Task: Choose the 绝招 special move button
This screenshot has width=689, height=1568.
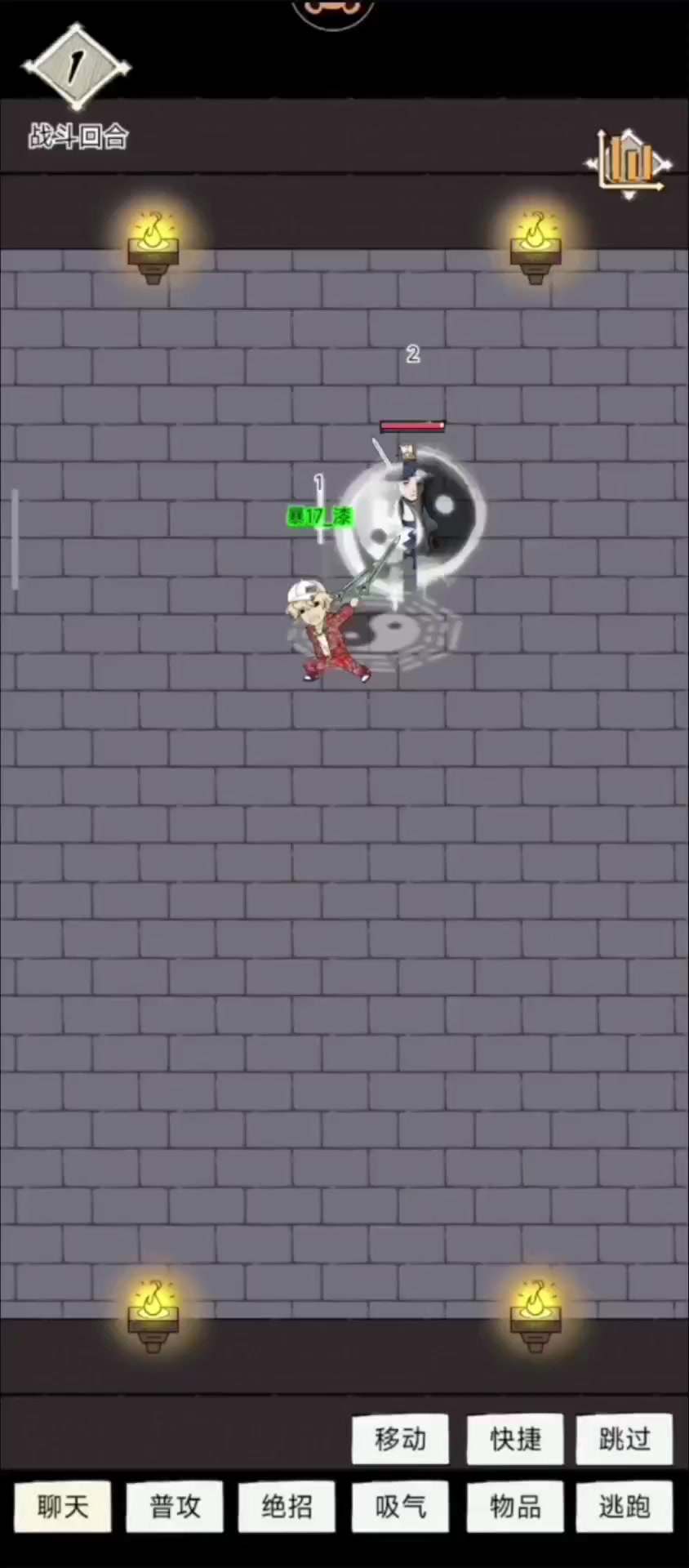Action: tap(287, 1506)
